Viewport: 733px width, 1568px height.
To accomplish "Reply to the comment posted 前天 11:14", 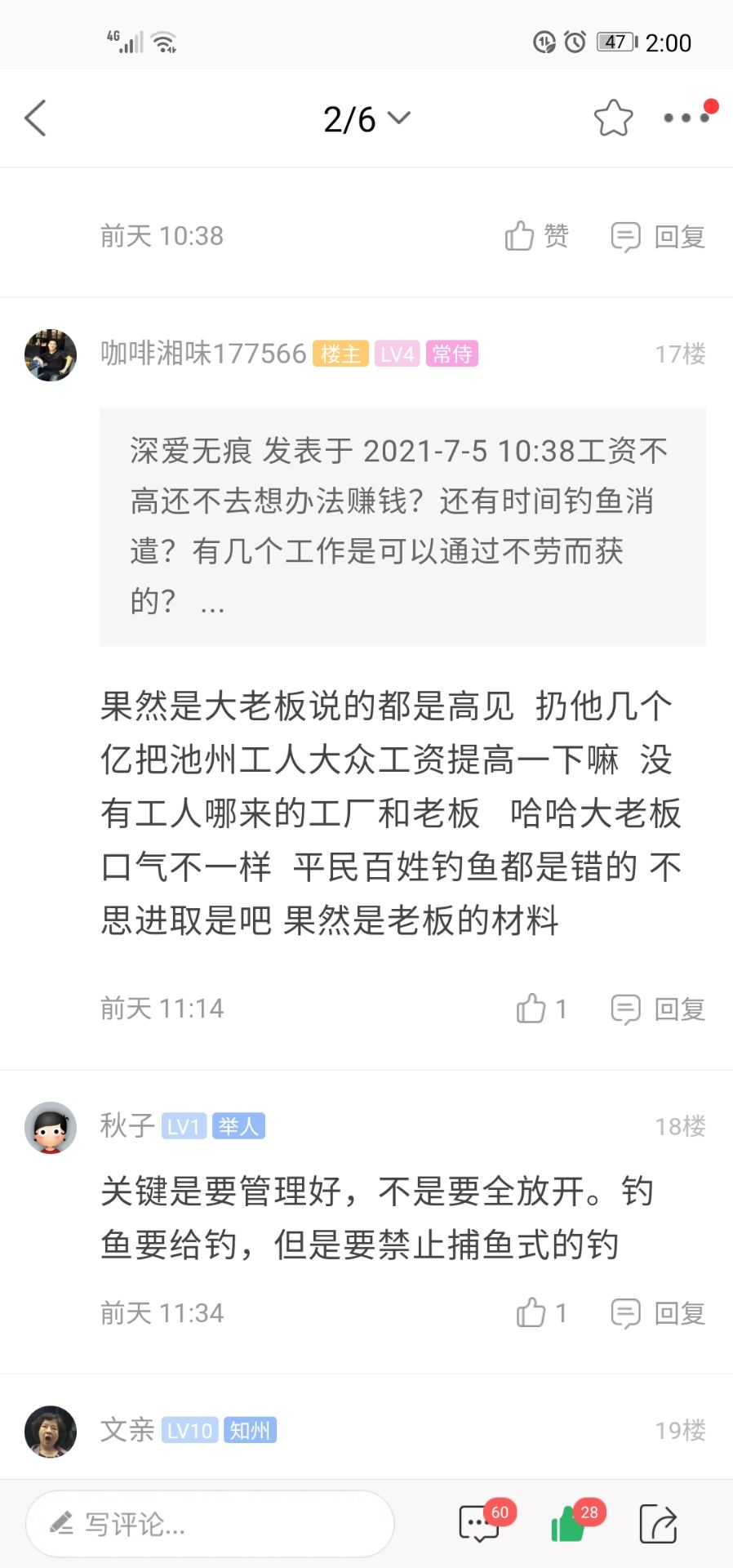I will [x=658, y=1009].
